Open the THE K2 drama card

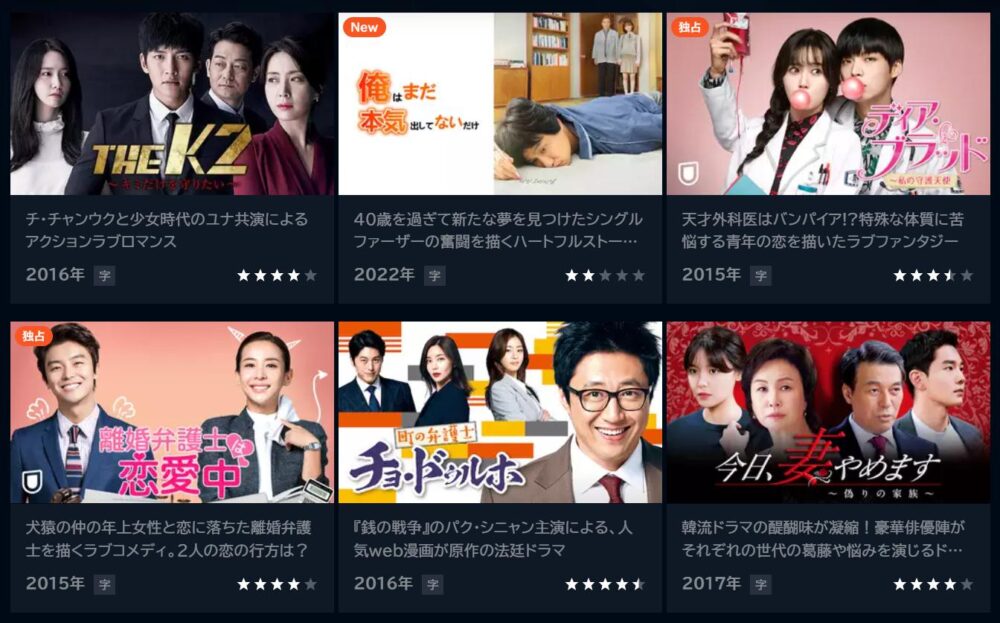pos(172,104)
